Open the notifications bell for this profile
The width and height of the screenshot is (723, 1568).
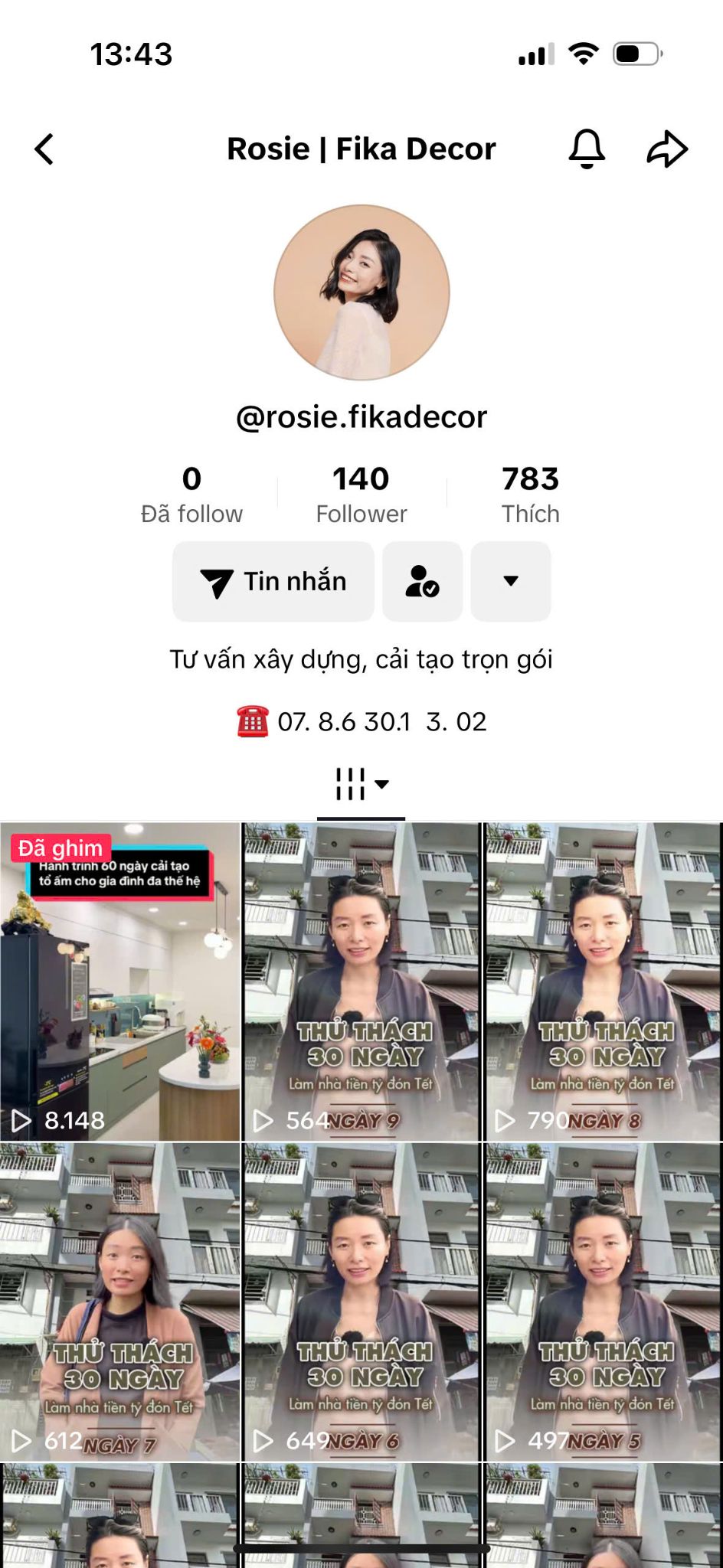[x=587, y=149]
